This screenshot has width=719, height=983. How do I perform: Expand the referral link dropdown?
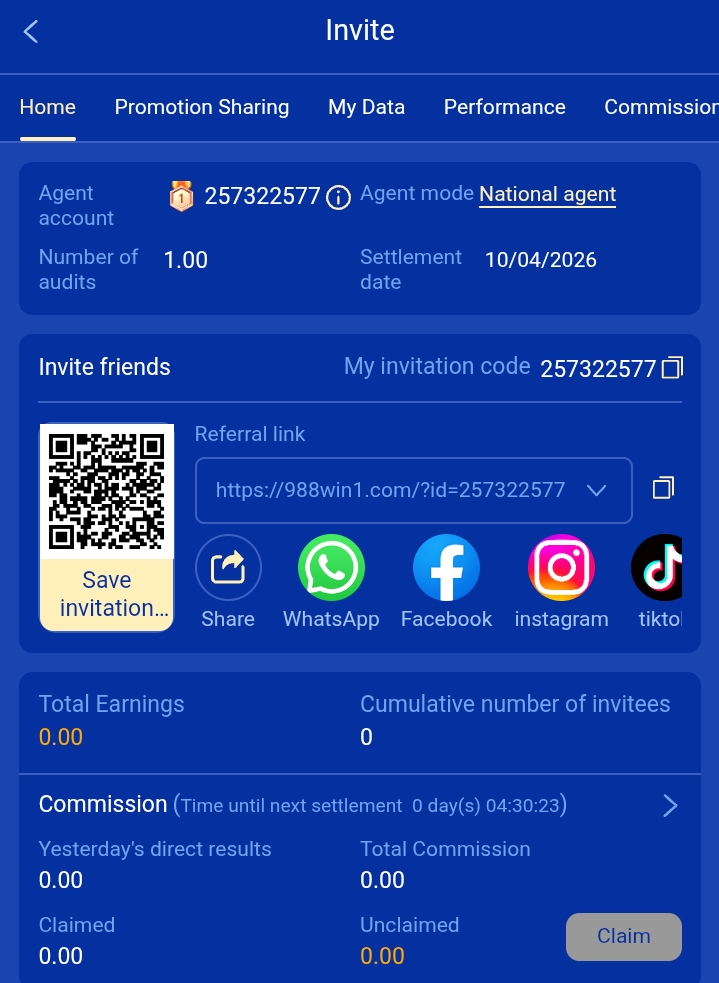(596, 490)
